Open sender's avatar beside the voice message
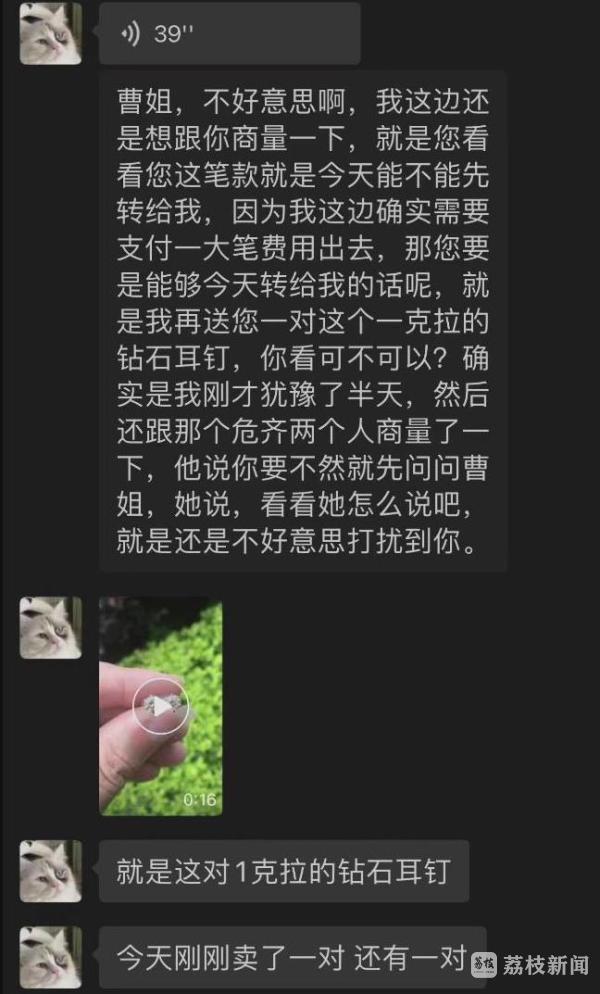Screen dimensions: 600x994 [51, 32]
